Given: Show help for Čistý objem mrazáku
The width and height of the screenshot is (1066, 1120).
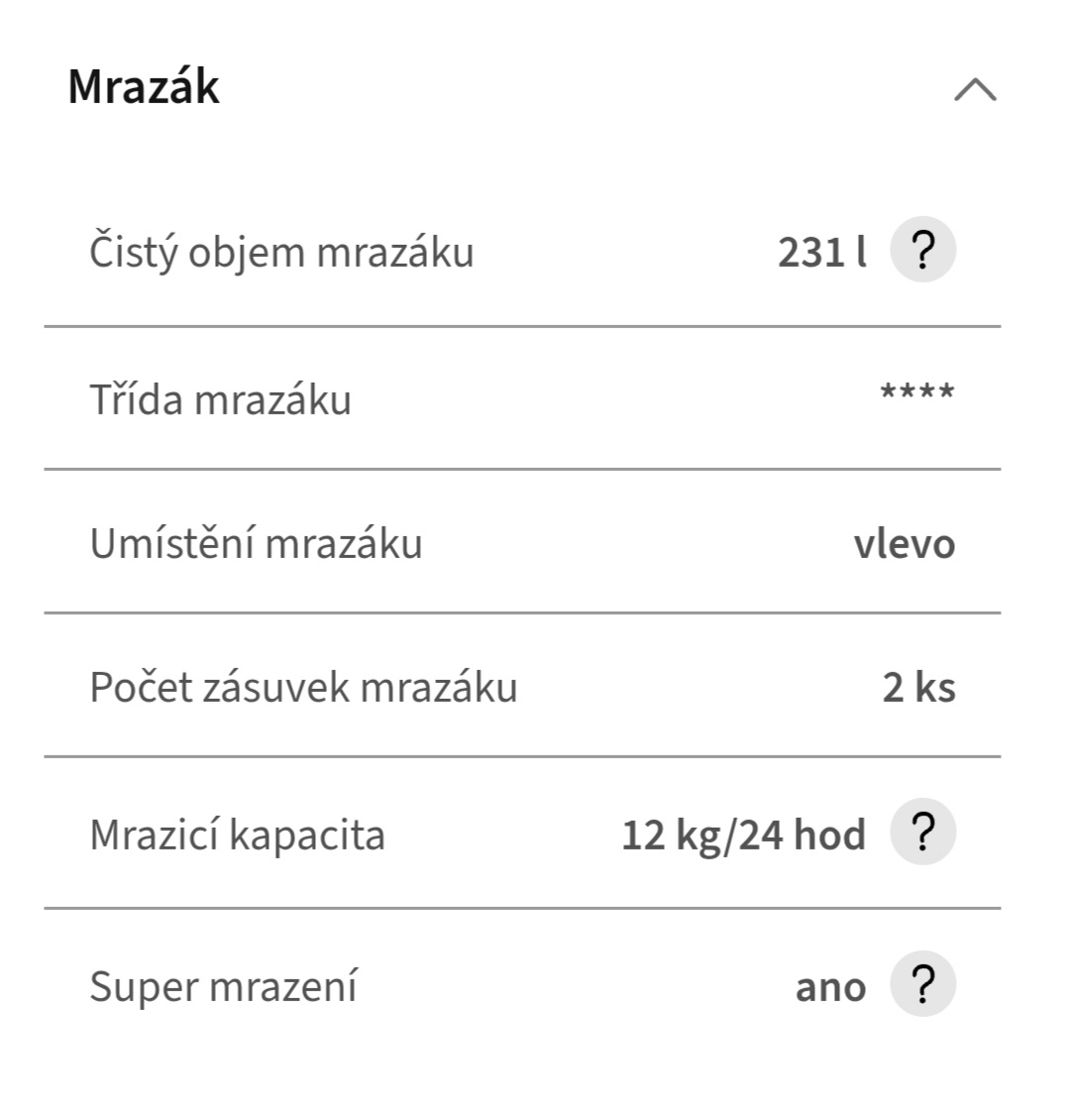Looking at the screenshot, I should coord(922,252).
